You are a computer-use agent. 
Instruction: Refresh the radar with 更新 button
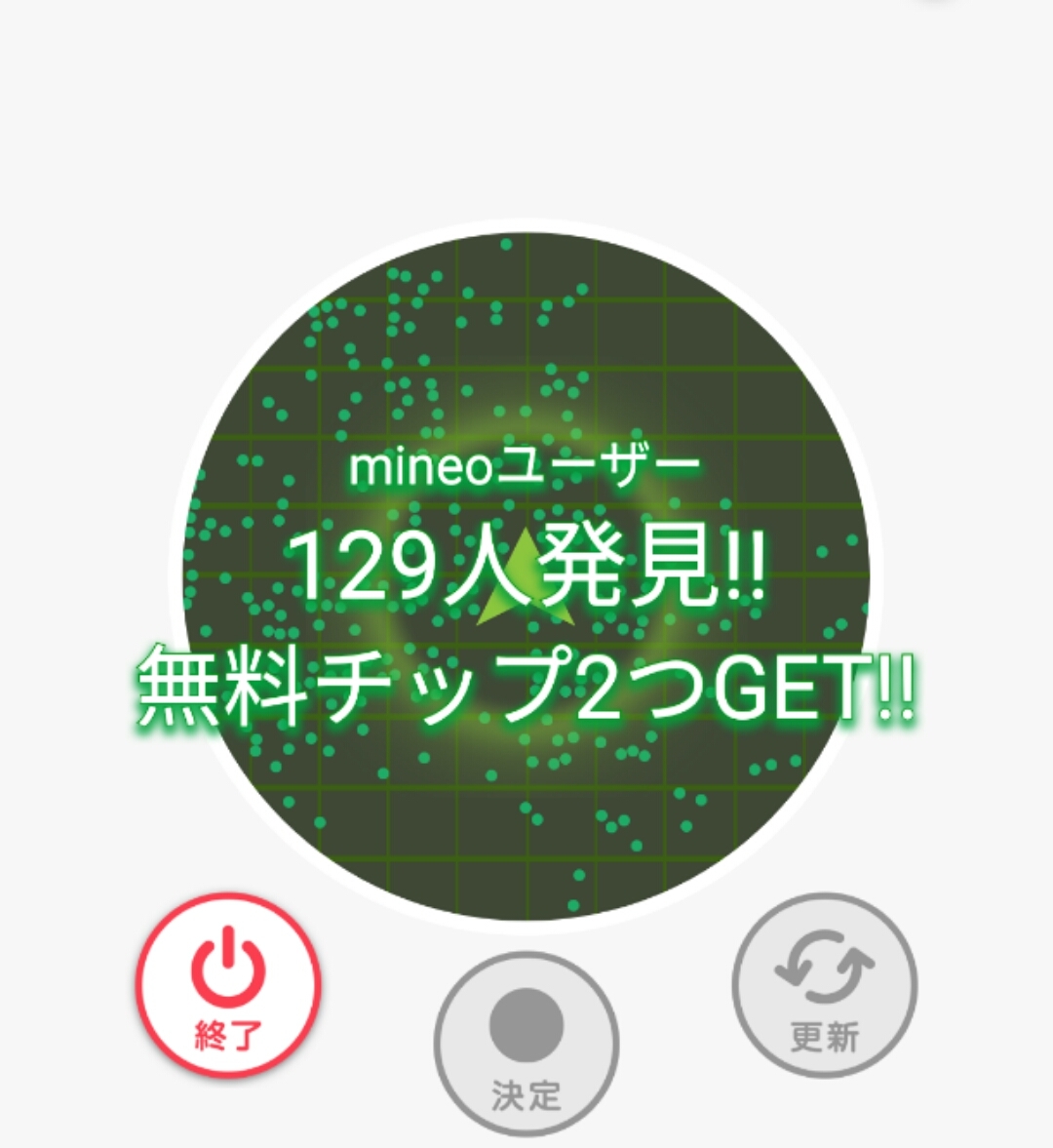pyautogui.click(x=825, y=985)
